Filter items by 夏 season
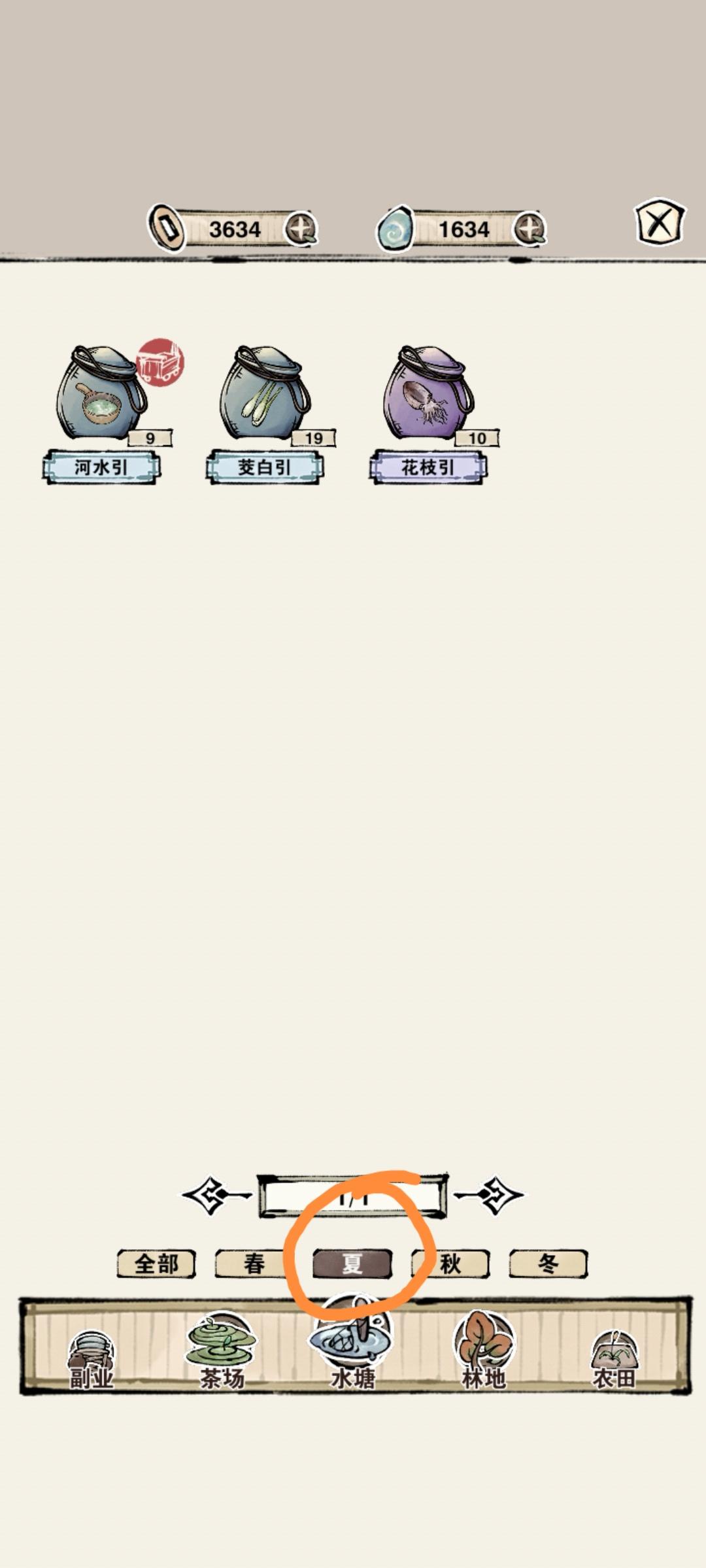 tap(352, 1264)
